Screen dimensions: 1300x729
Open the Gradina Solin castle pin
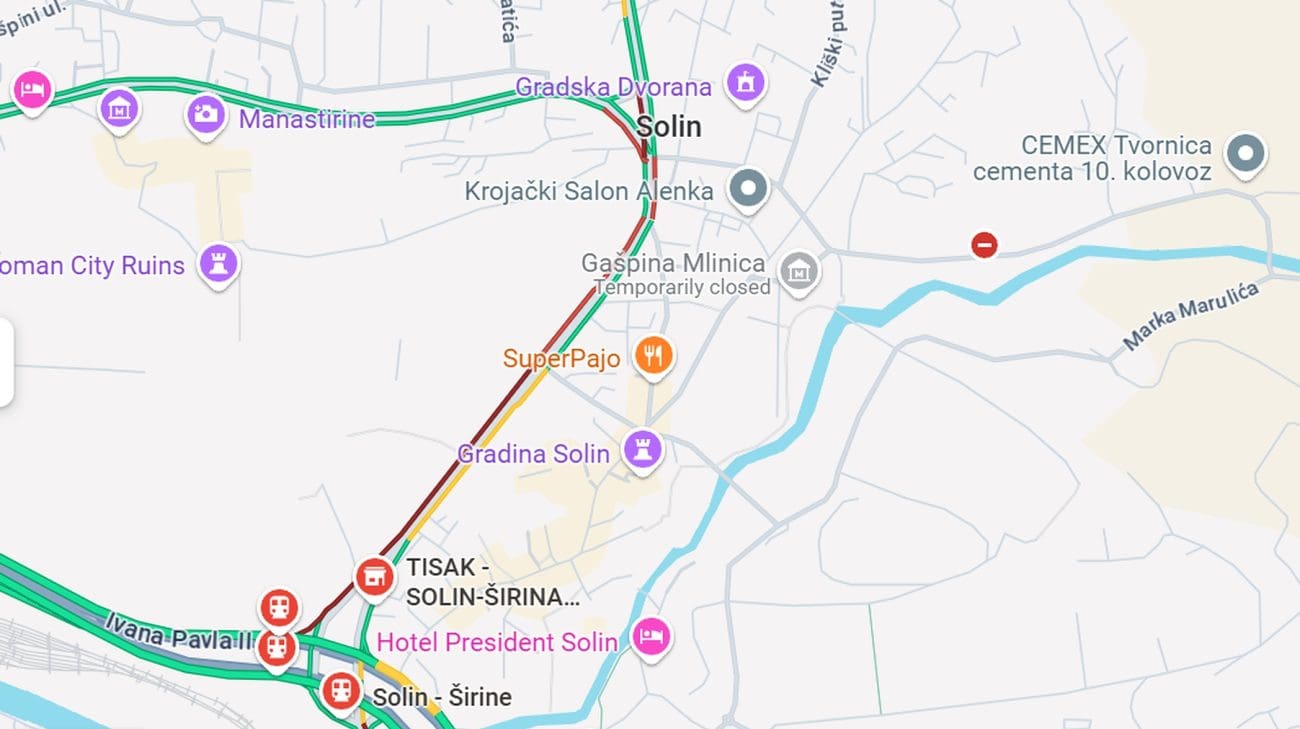coord(643,450)
